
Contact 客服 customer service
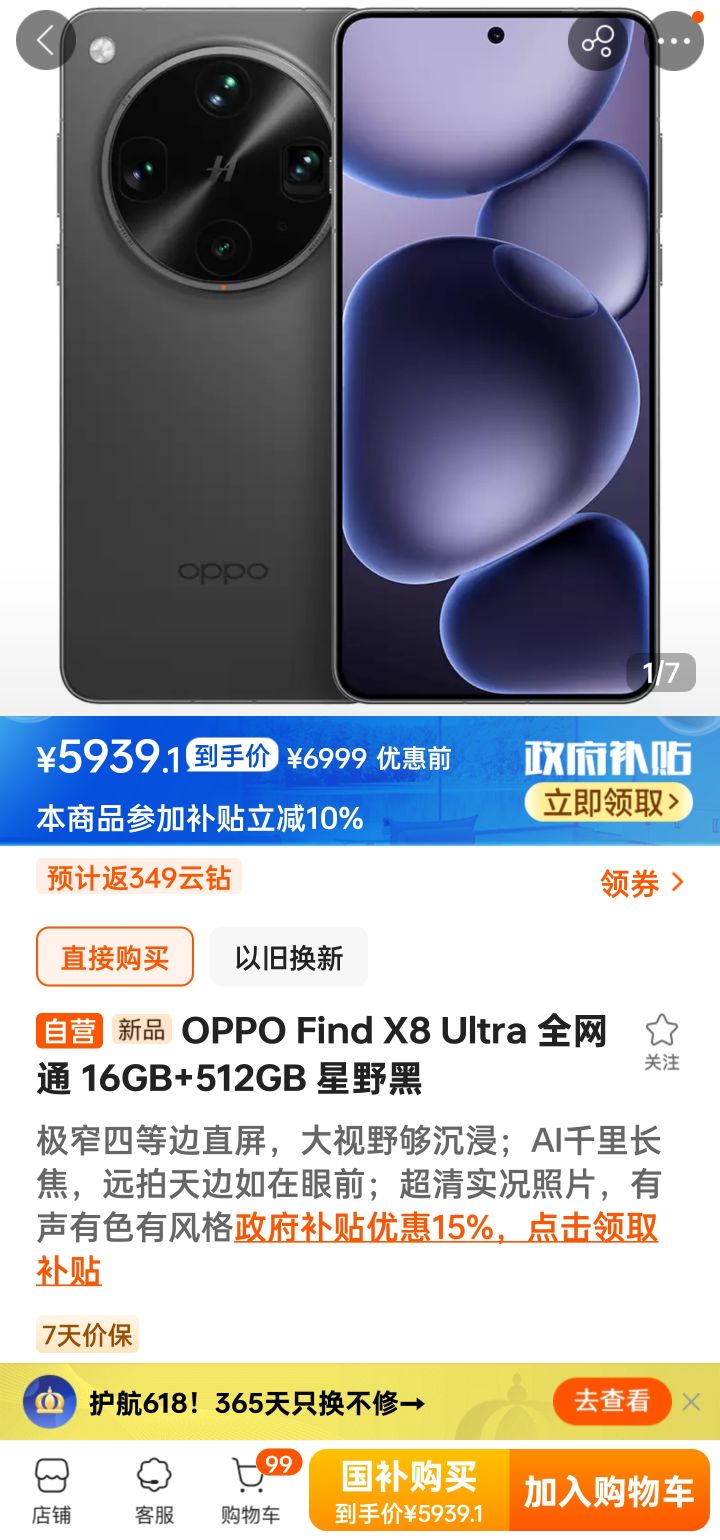click(x=154, y=1490)
